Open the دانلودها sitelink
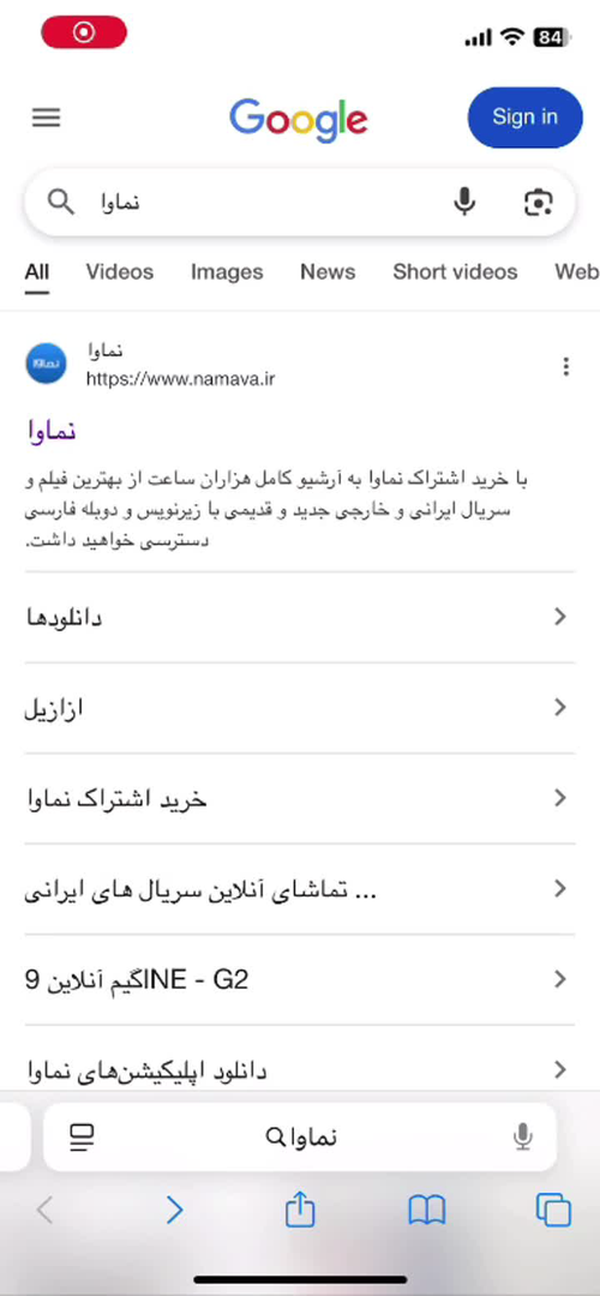This screenshot has height=1296, width=600. coord(299,617)
